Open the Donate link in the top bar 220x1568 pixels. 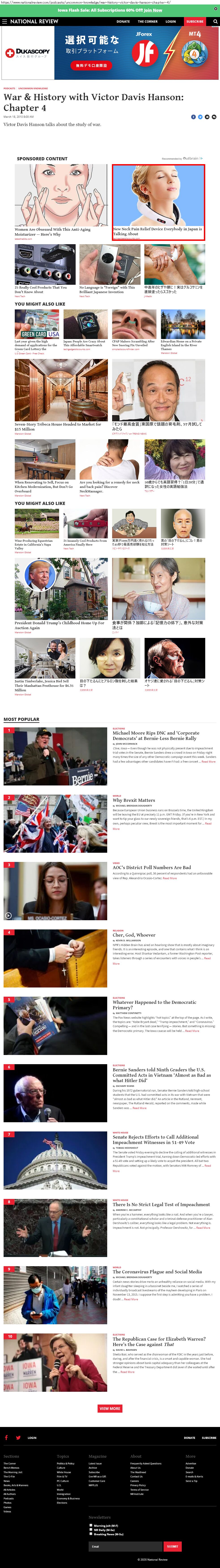pyautogui.click(x=123, y=21)
